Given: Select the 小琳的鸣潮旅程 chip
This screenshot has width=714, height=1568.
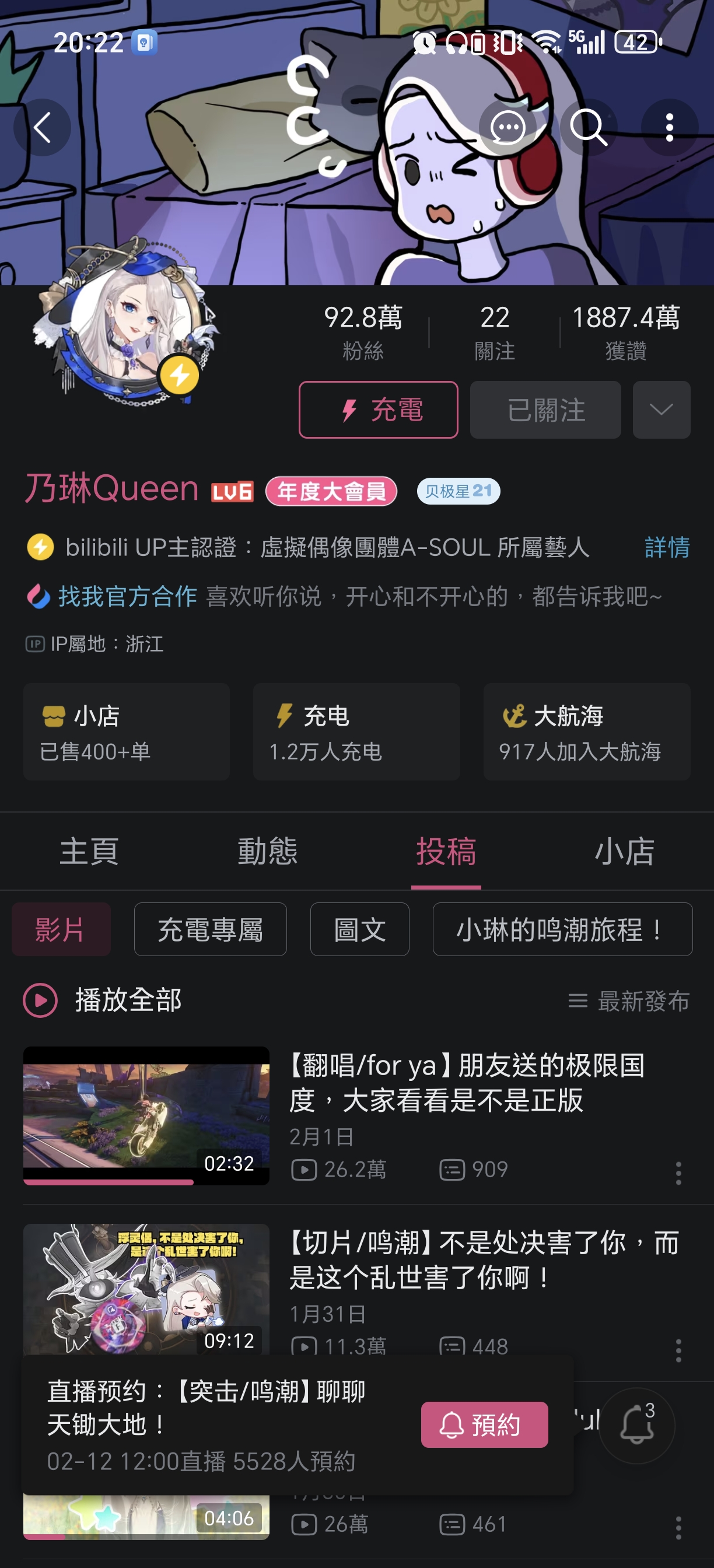Looking at the screenshot, I should coord(562,929).
